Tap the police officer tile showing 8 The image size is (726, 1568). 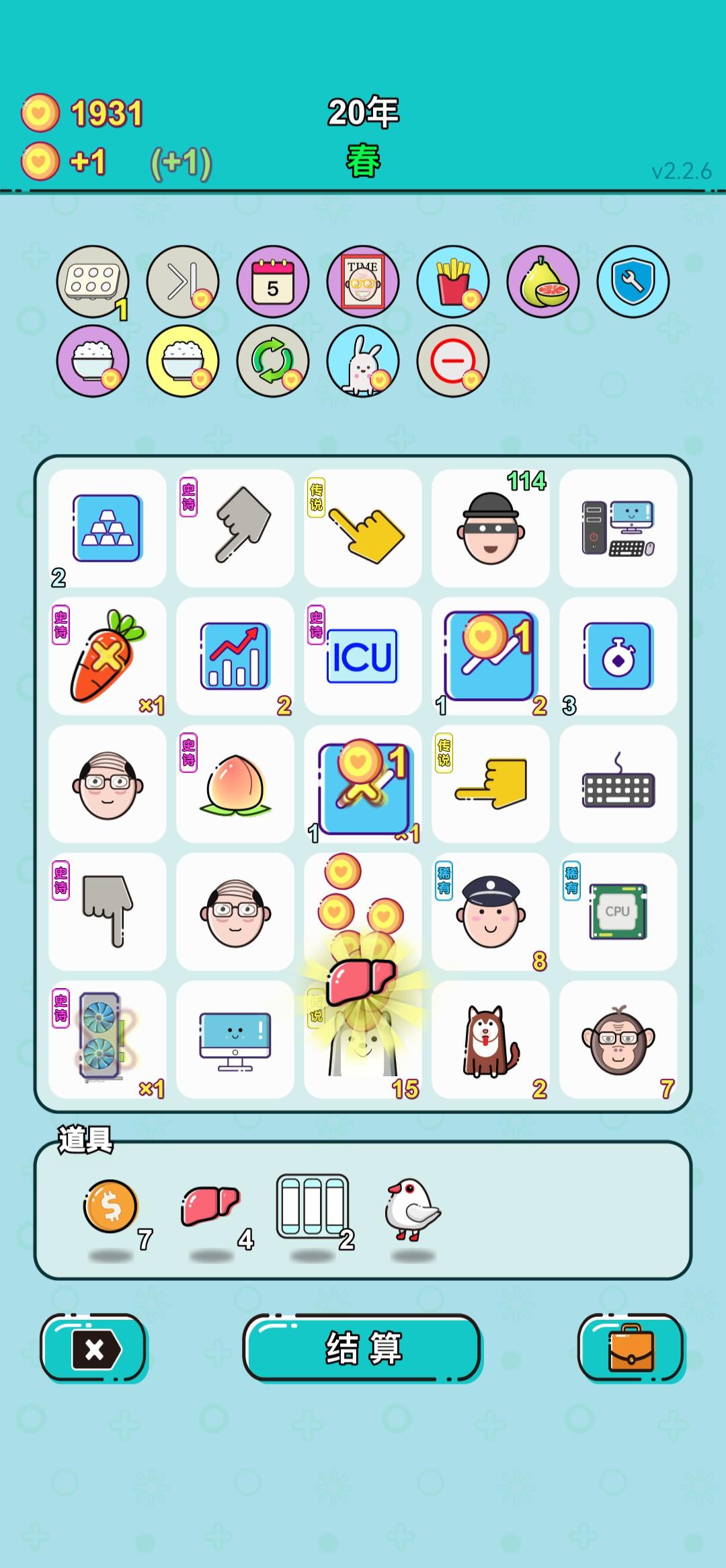(490, 911)
